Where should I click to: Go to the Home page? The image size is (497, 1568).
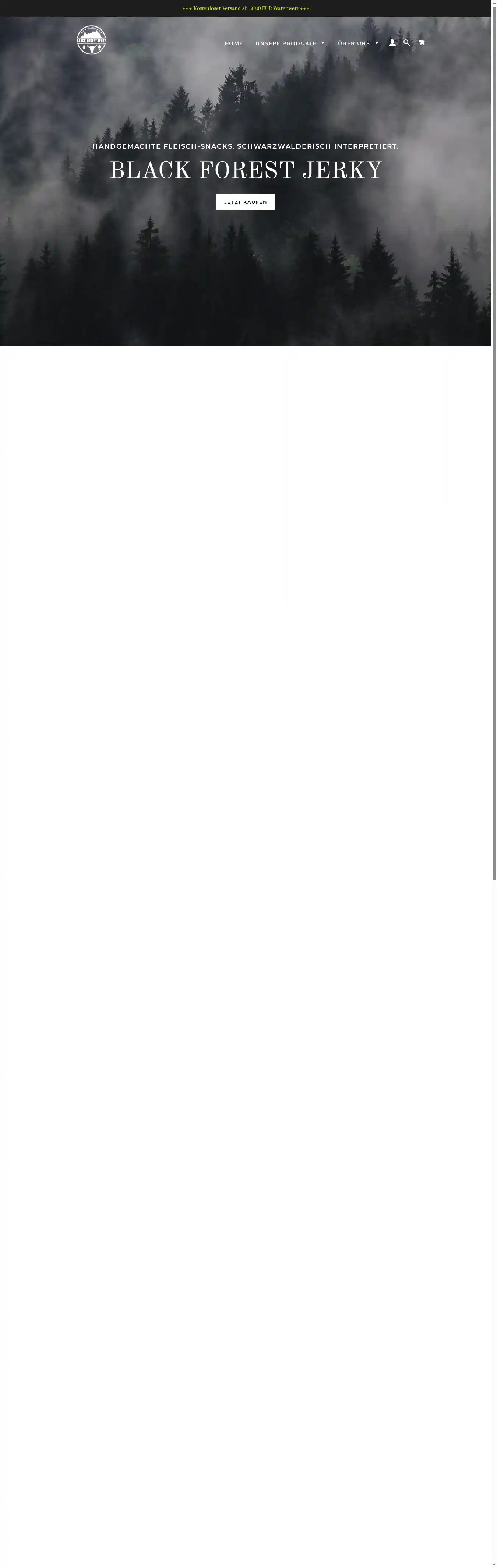[233, 43]
